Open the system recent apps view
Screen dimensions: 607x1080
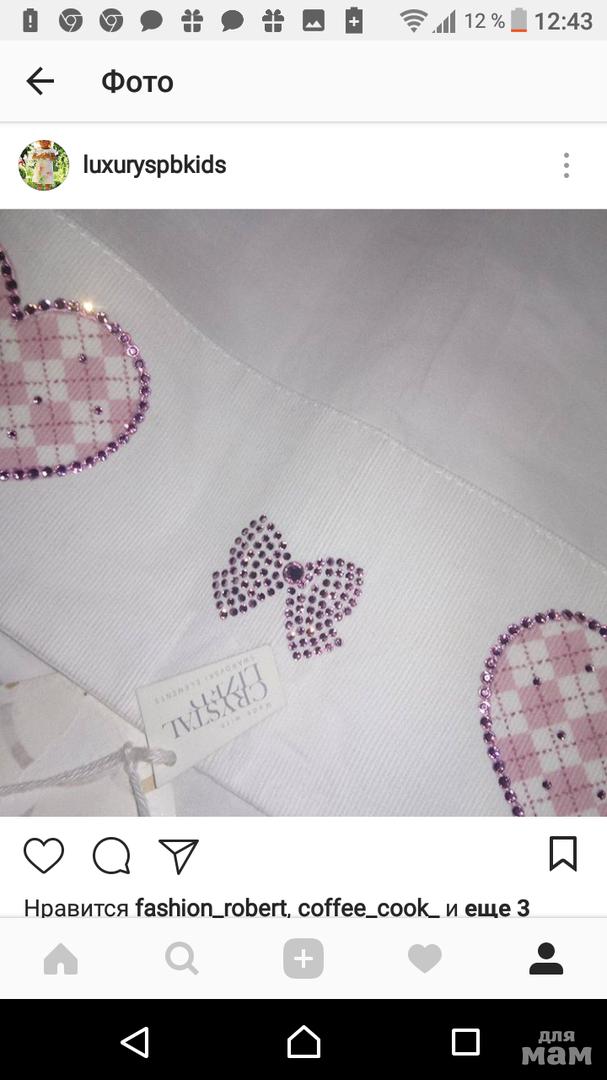(465, 1042)
